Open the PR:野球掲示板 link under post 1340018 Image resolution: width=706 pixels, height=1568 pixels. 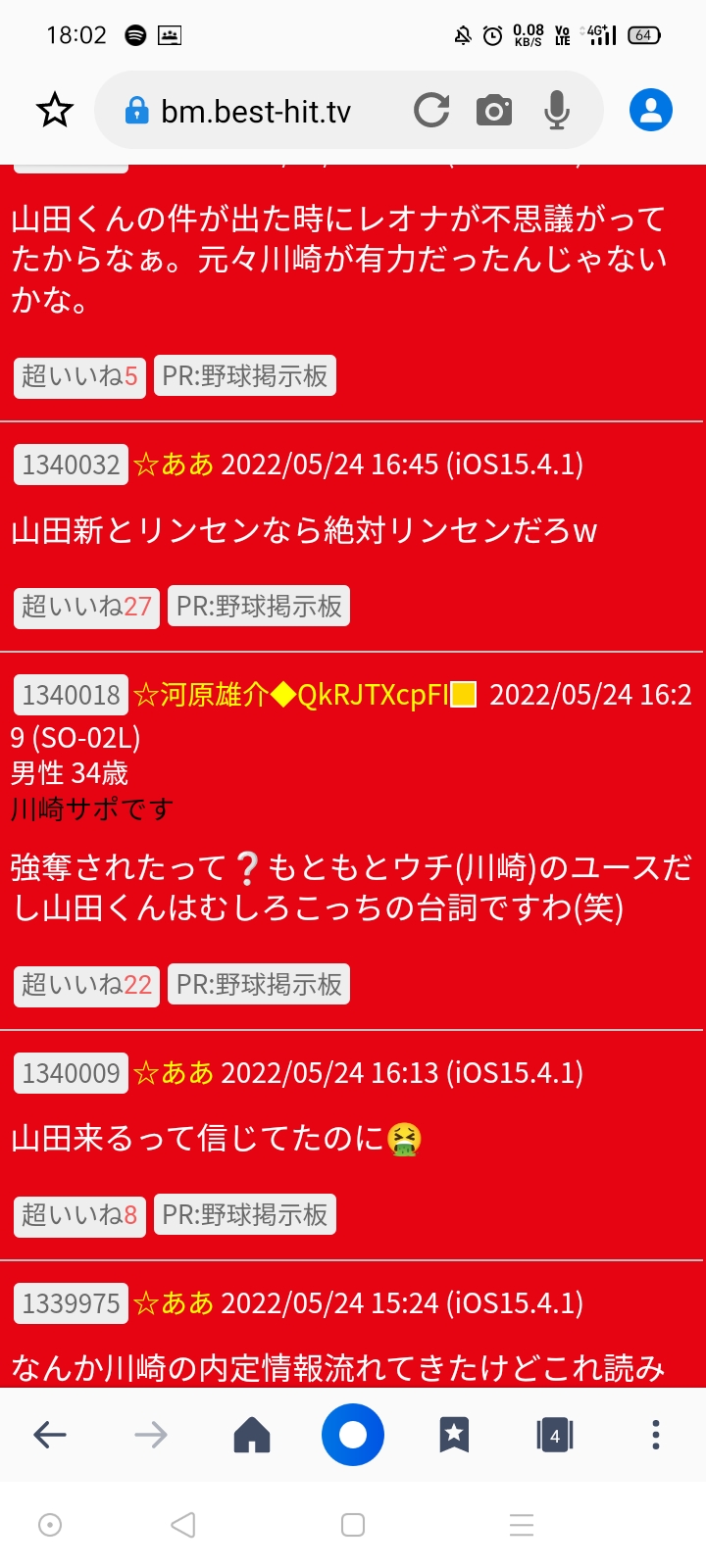click(x=259, y=985)
